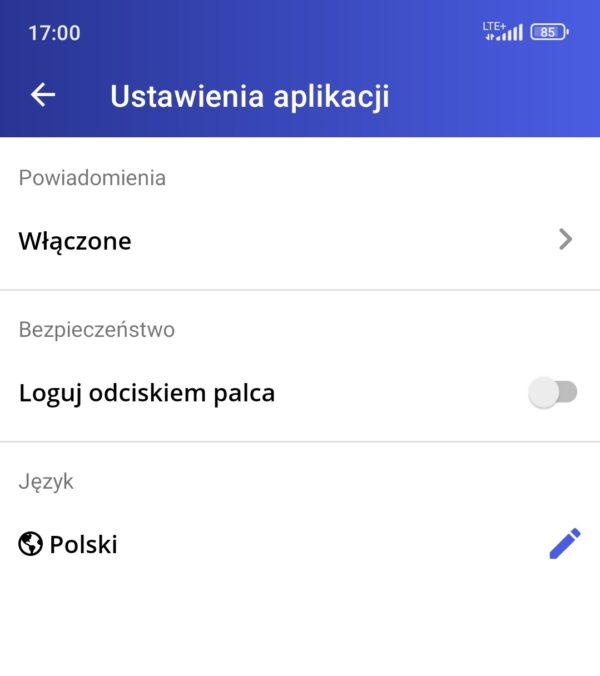Edit the Polski language setting
Screen dimensions: 600x676
pos(564,544)
